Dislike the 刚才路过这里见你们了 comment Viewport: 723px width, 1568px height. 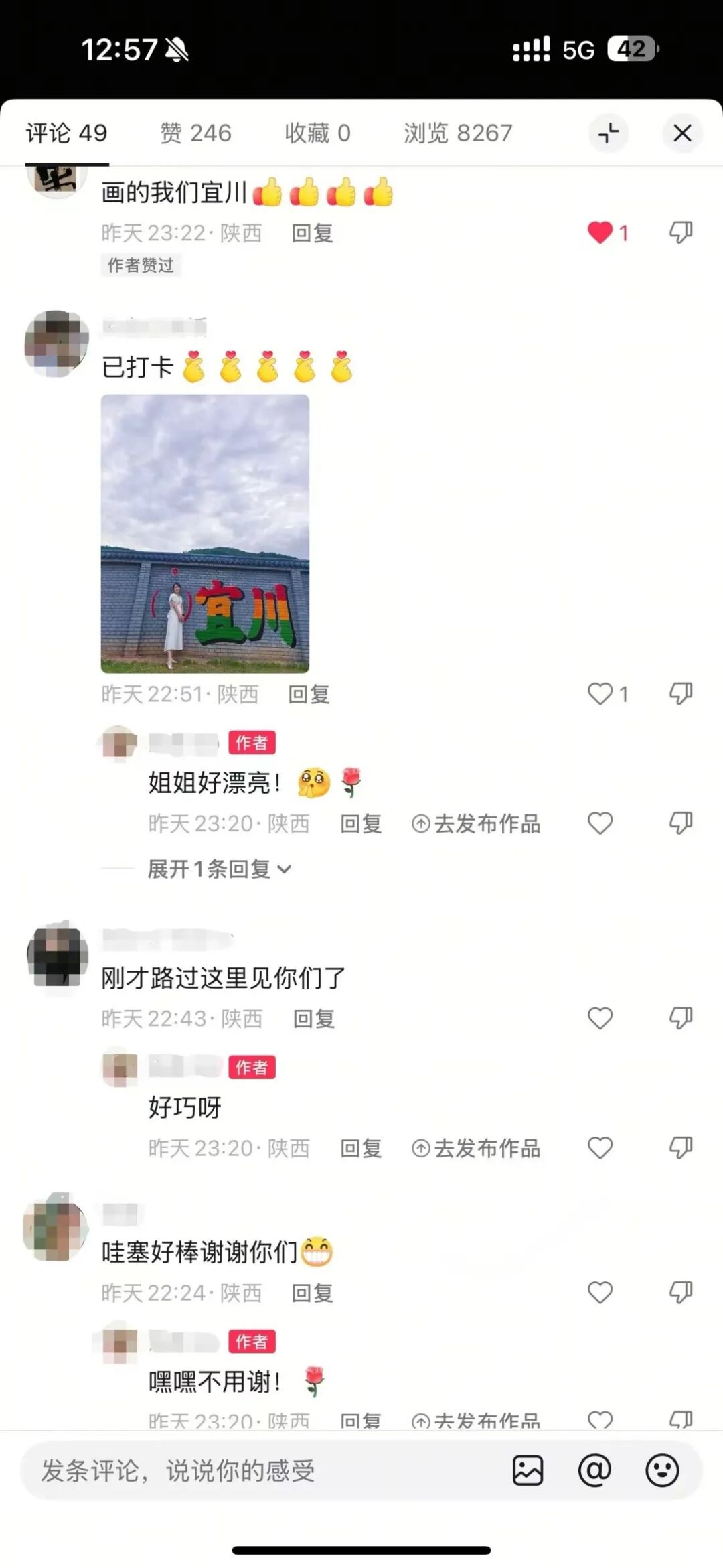pyautogui.click(x=681, y=1018)
